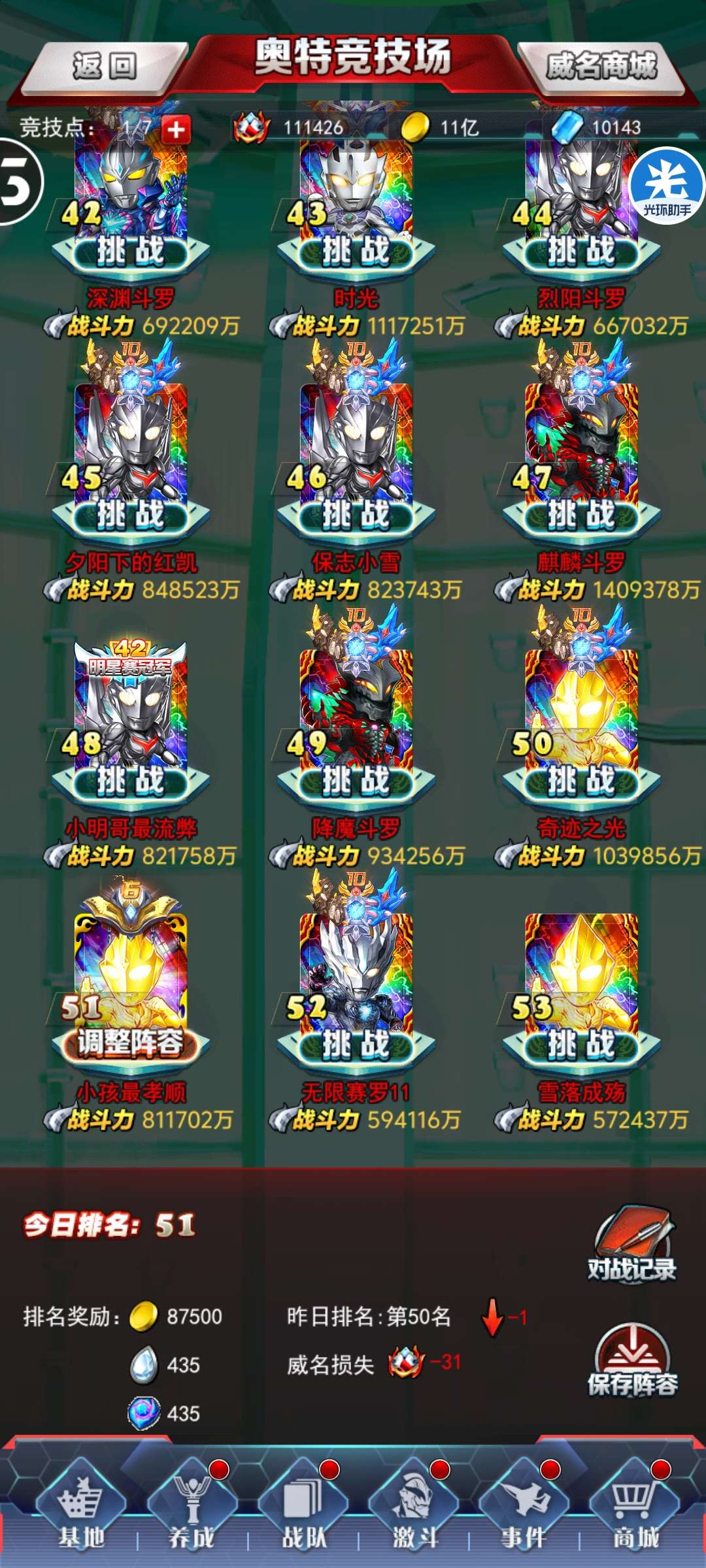Screen dimensions: 706x1568
Task: Challenge rank 42 深渊斗罗
Action: pyautogui.click(x=131, y=252)
